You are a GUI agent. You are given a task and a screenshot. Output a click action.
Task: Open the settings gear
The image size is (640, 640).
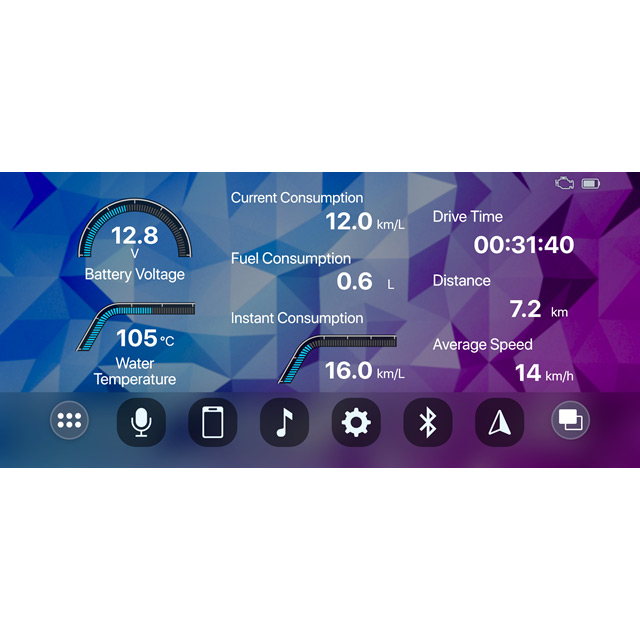tap(356, 423)
